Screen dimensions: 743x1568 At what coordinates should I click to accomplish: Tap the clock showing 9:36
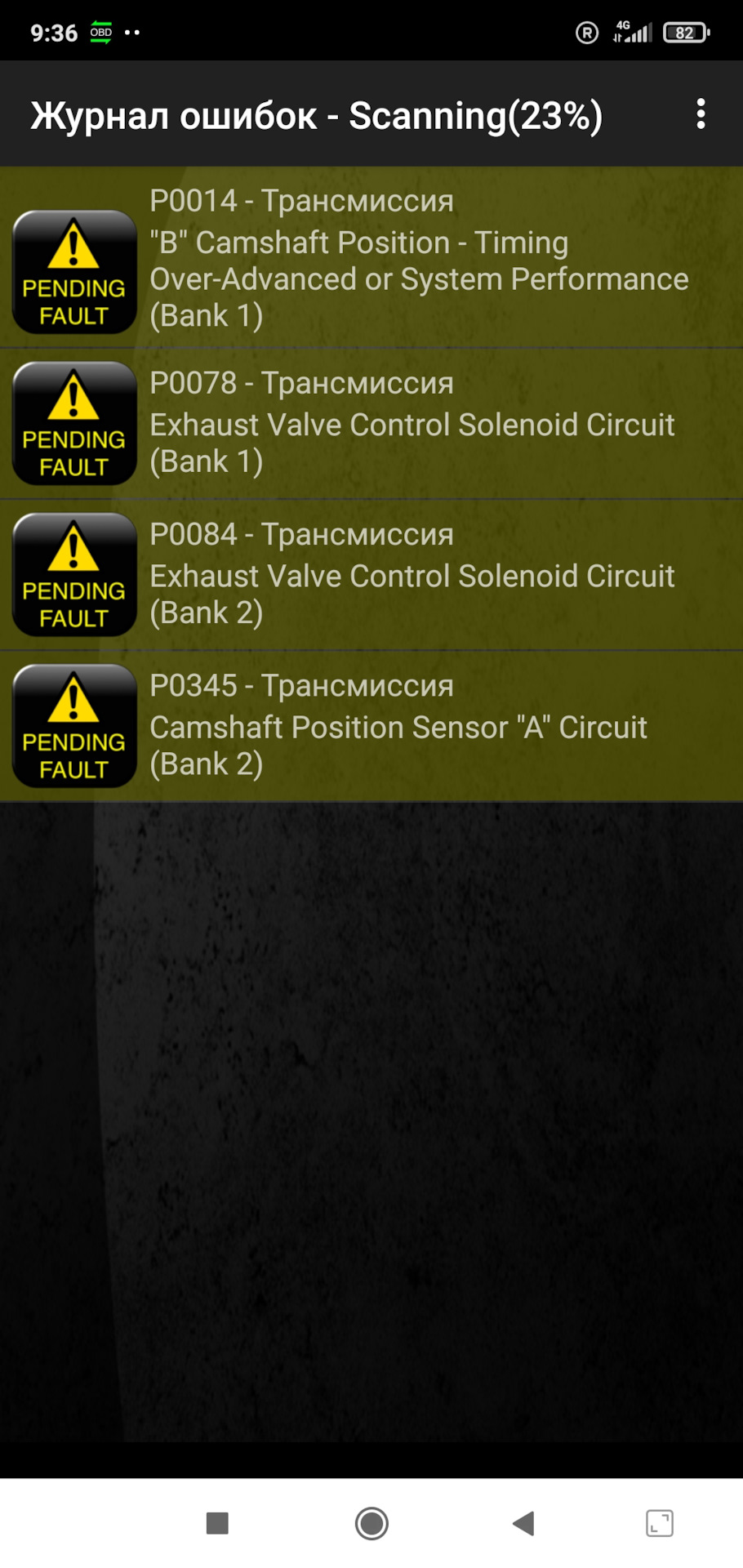[x=54, y=31]
